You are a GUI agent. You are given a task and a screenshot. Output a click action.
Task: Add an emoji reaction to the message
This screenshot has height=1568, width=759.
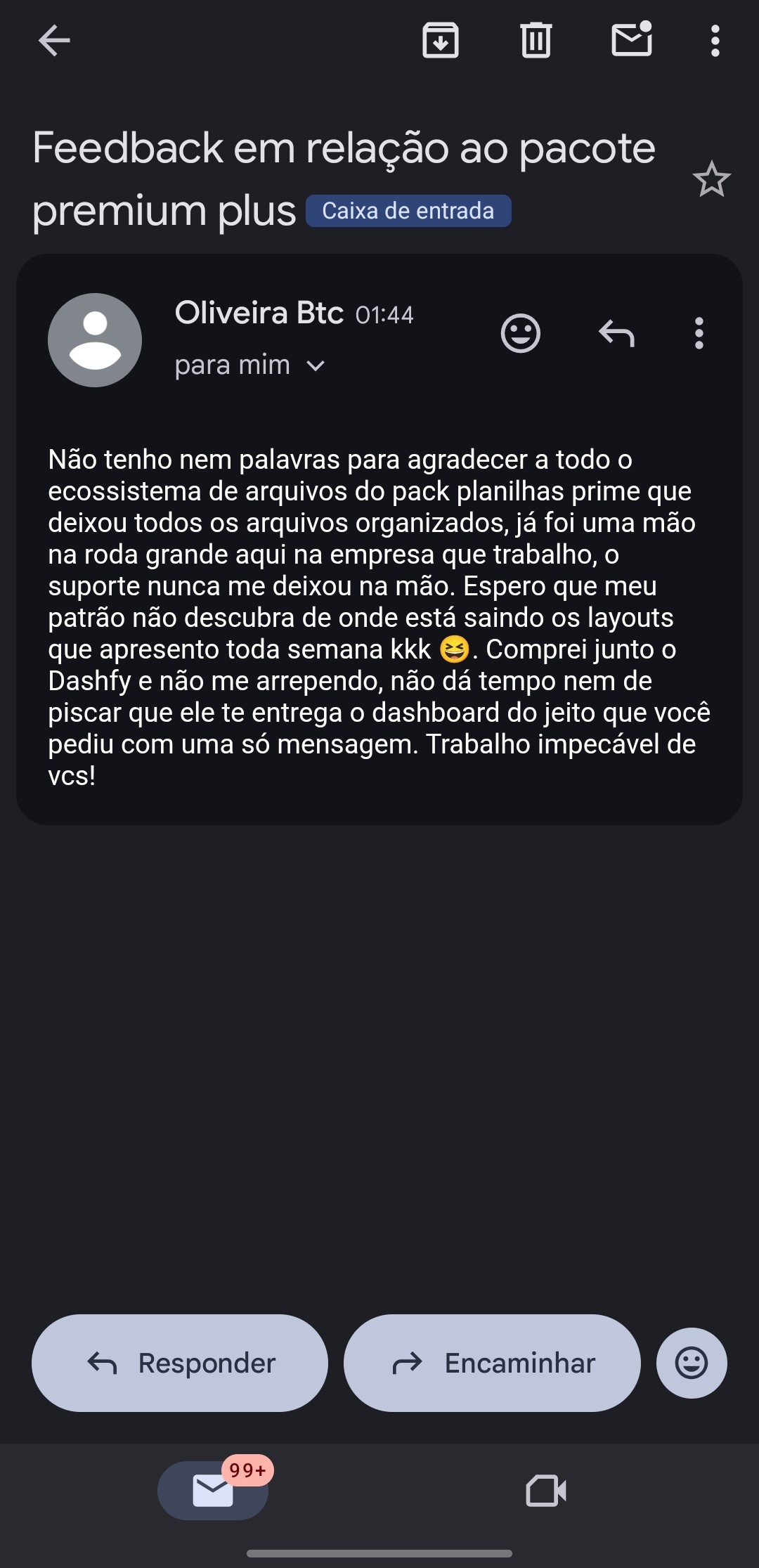pyautogui.click(x=521, y=334)
